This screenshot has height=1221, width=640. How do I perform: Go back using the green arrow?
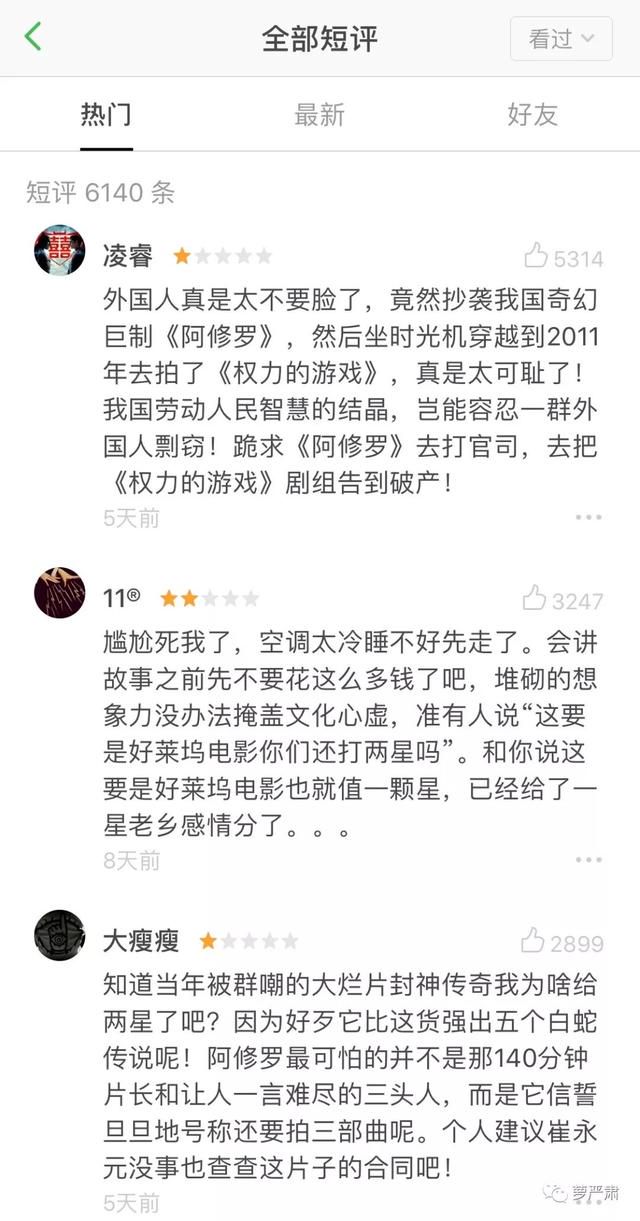(x=33, y=38)
